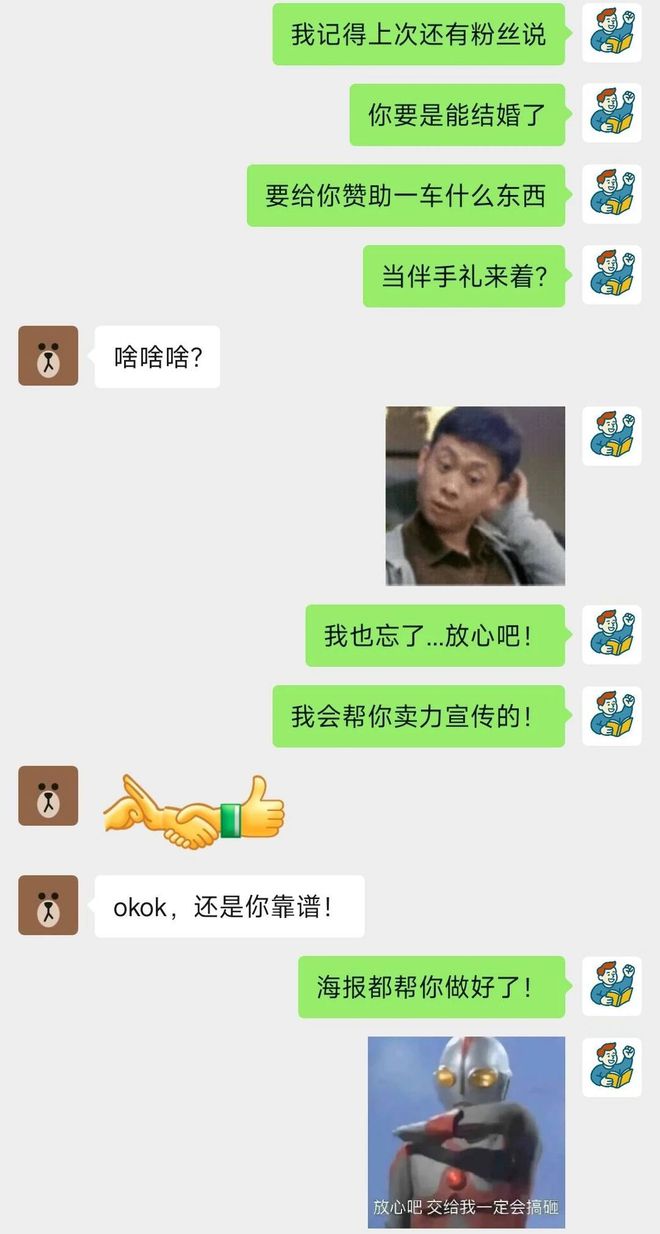Tap the bear avatar beside "okok,还是你靠谱!"
Viewport: 660px width, 1234px height.
tap(48, 905)
